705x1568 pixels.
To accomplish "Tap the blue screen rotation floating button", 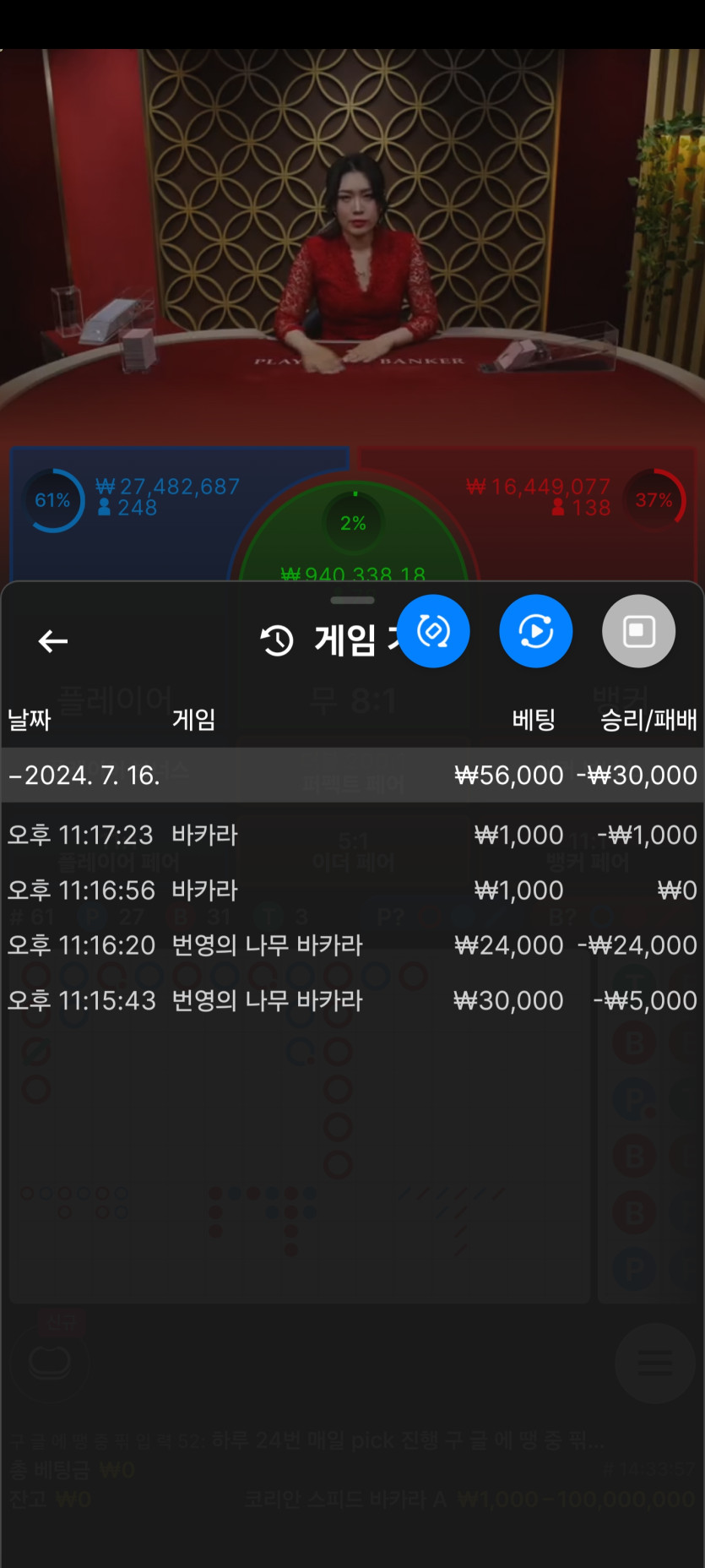I will pos(433,631).
